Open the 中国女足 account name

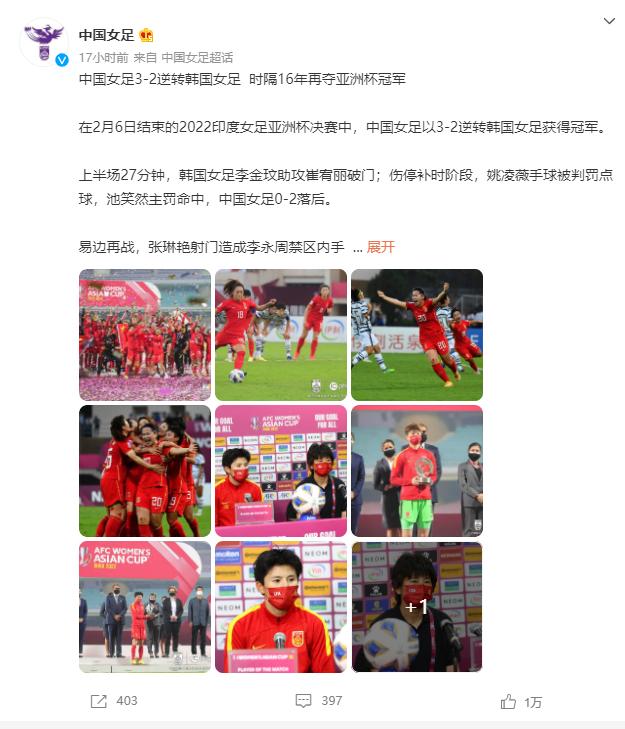point(107,35)
